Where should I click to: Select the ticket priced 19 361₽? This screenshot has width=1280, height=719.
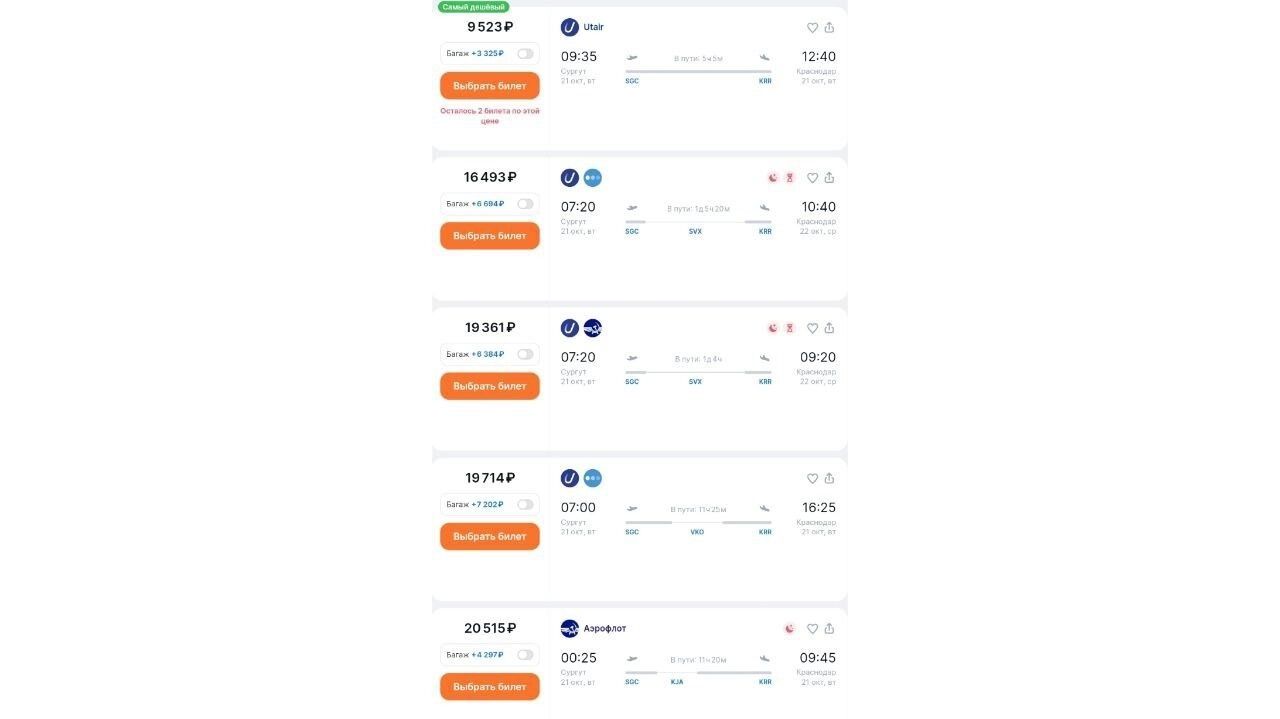[489, 386]
